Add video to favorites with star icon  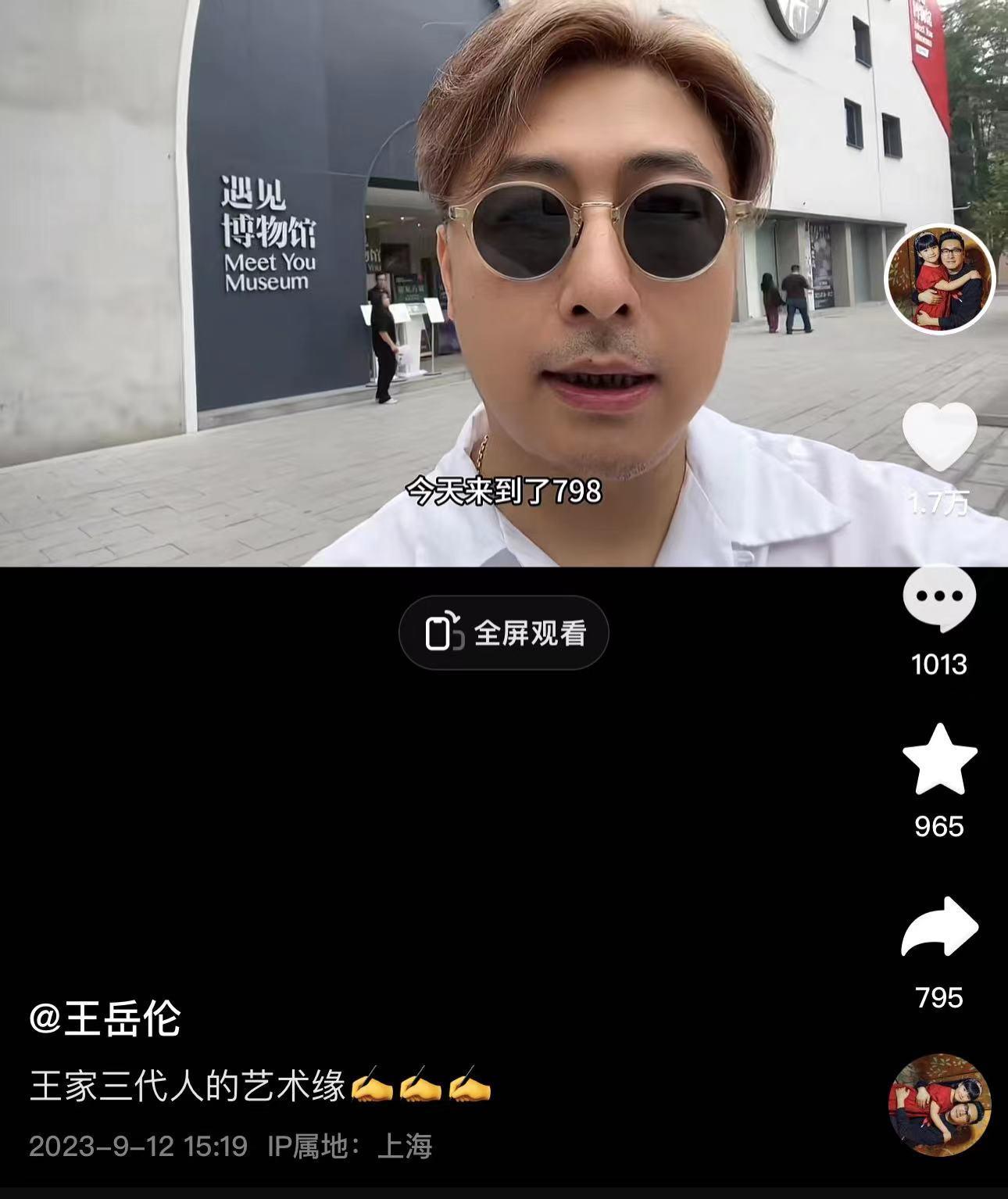pyautogui.click(x=939, y=761)
